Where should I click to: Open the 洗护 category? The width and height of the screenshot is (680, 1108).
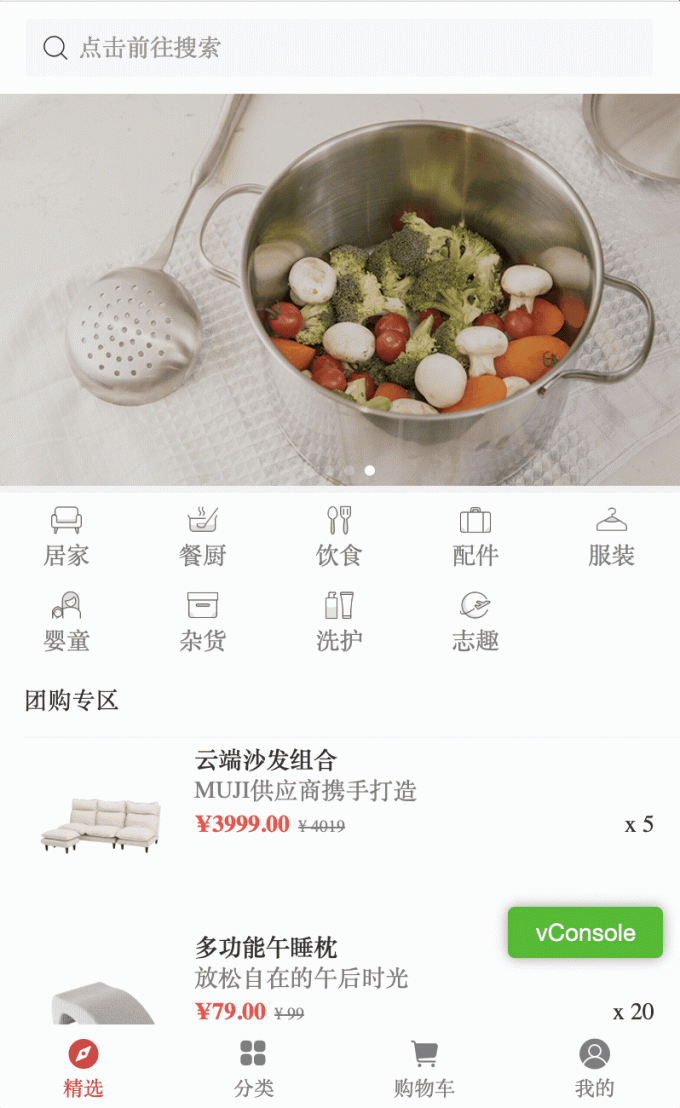click(339, 622)
